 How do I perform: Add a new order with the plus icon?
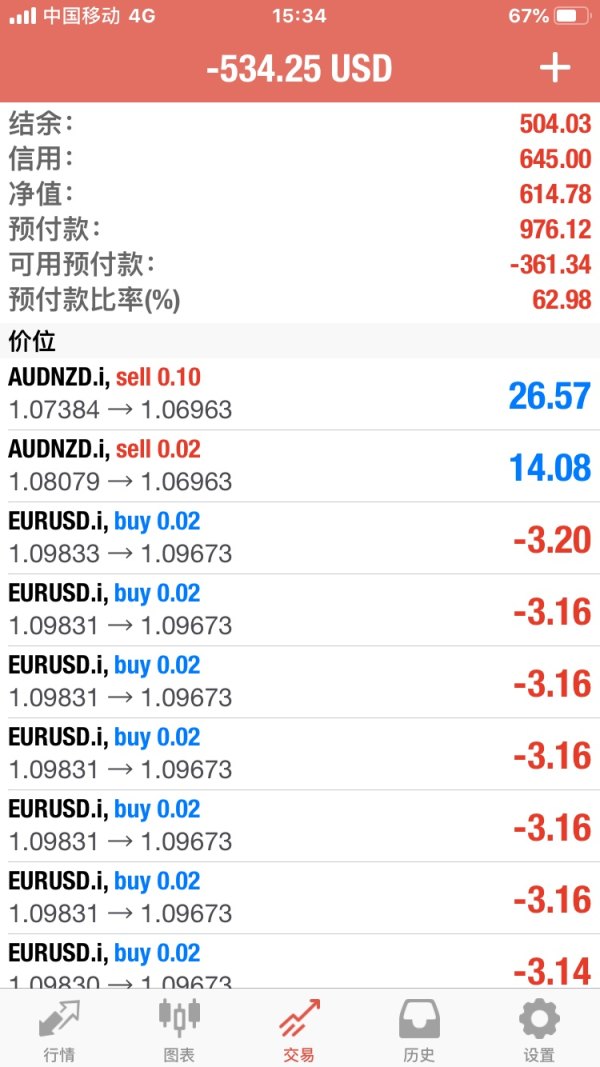pos(554,68)
